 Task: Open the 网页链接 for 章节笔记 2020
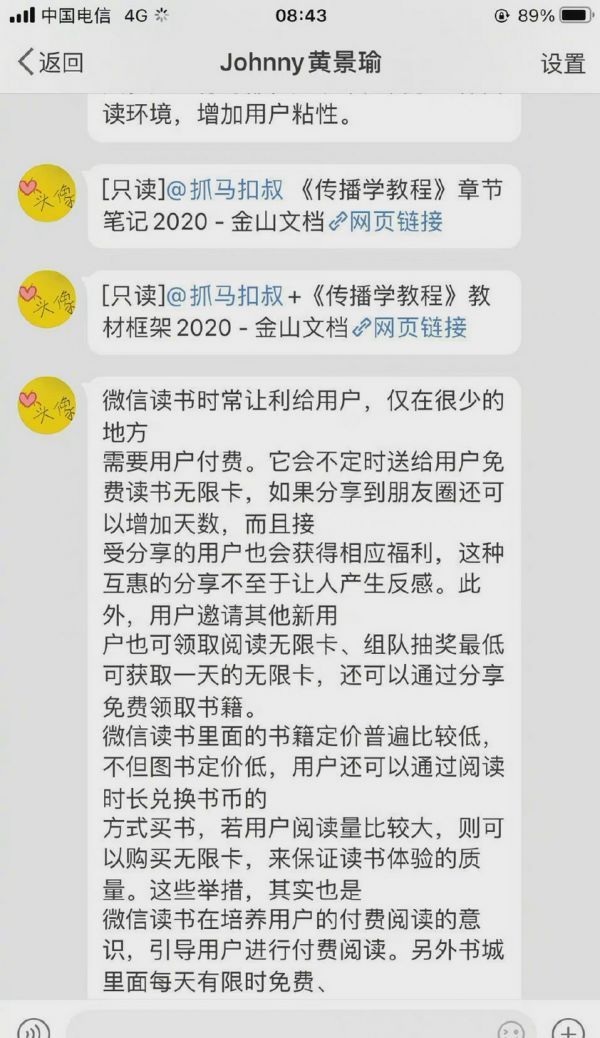click(x=397, y=221)
